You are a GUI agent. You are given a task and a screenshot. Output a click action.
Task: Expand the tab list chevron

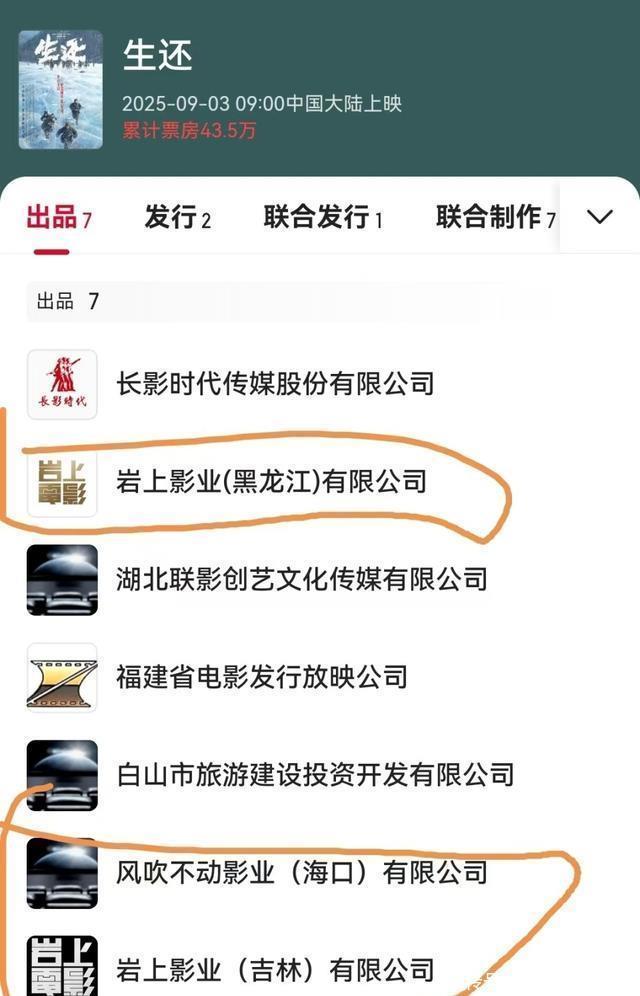click(x=600, y=216)
